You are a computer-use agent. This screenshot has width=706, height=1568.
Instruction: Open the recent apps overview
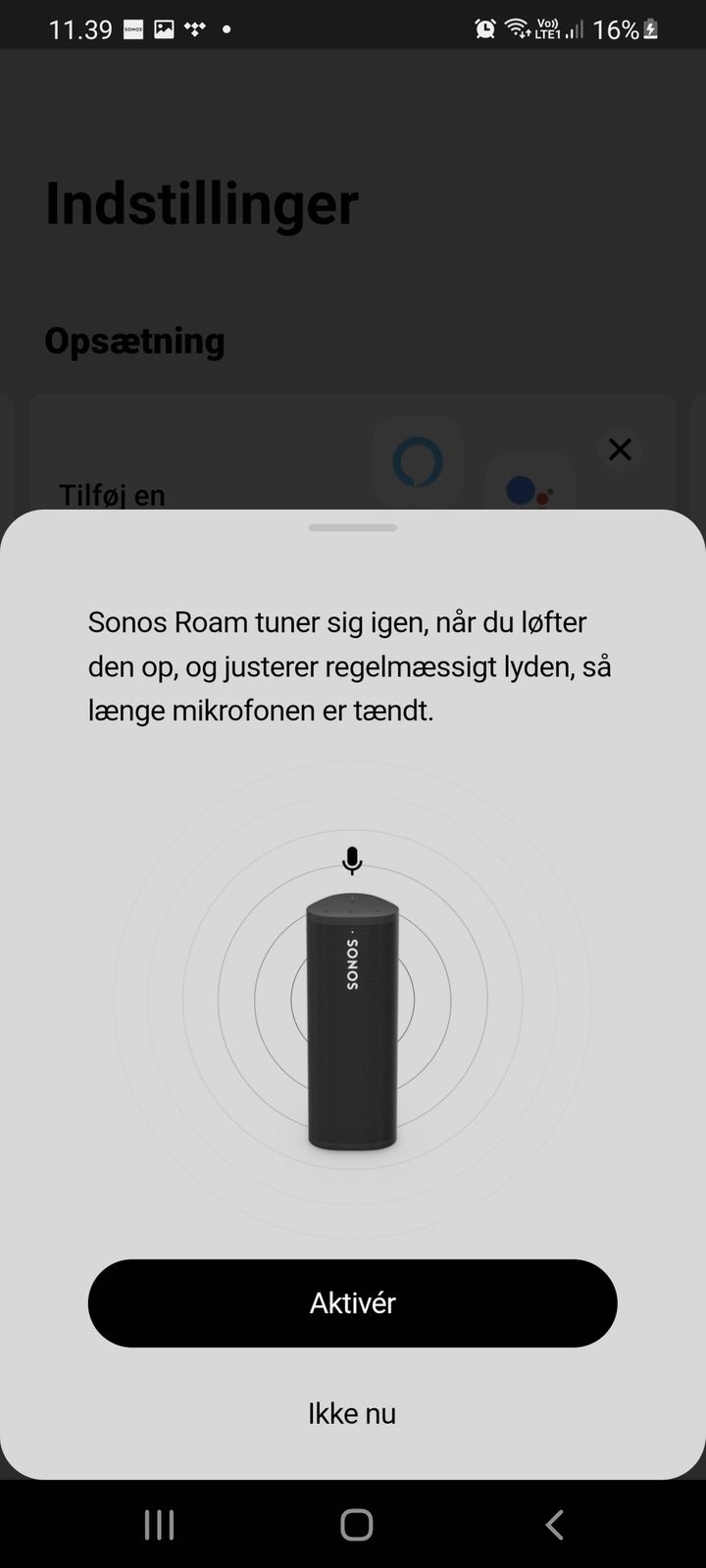point(159,1524)
